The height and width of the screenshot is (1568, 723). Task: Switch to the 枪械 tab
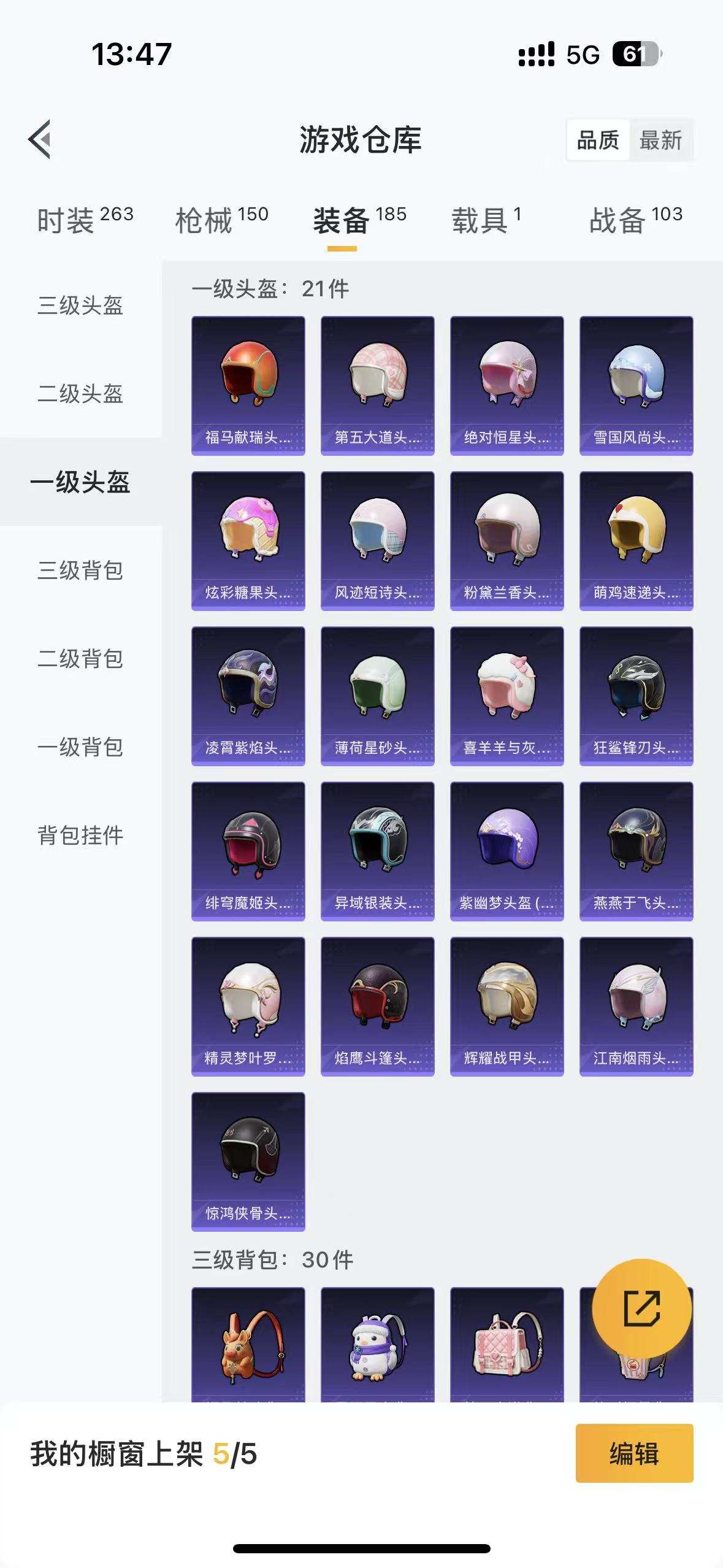221,220
